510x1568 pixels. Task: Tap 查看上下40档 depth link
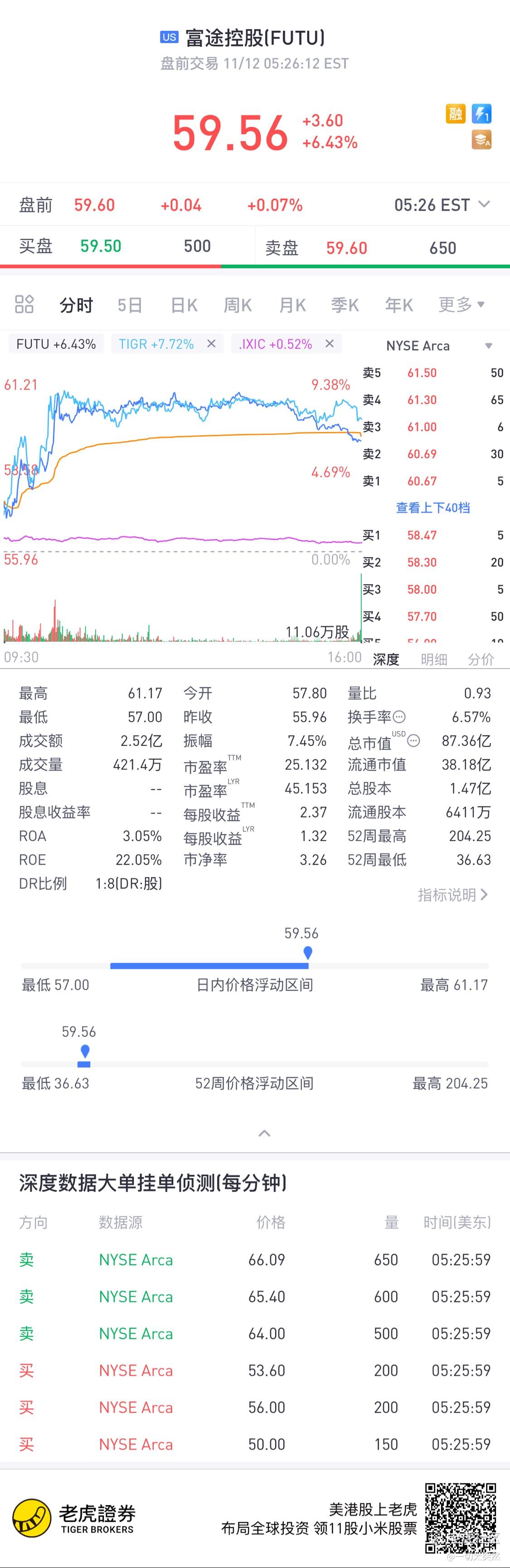432,508
